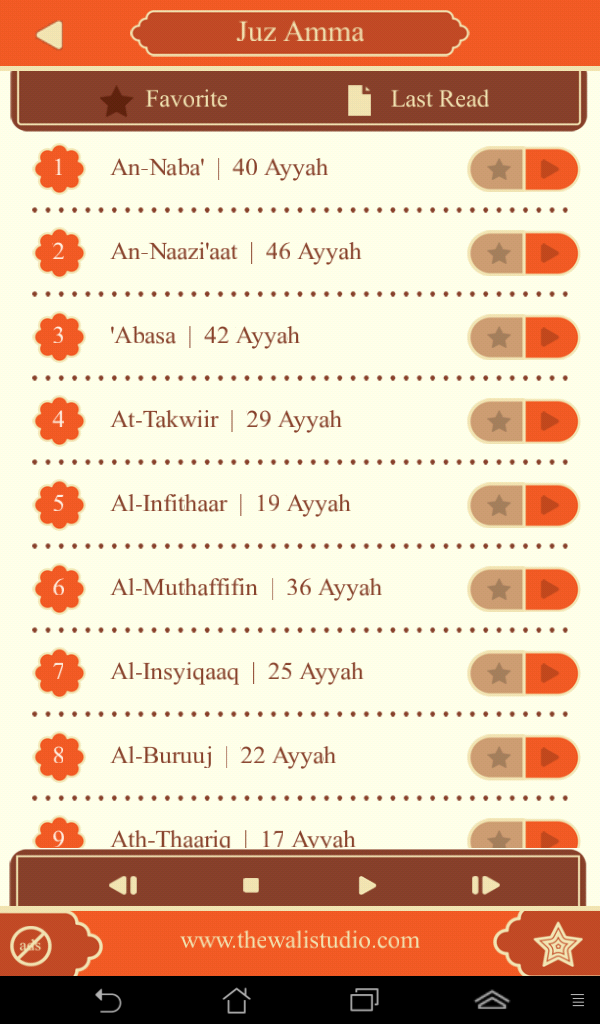
Task: Add An-Naba' to favorites
Action: click(498, 169)
